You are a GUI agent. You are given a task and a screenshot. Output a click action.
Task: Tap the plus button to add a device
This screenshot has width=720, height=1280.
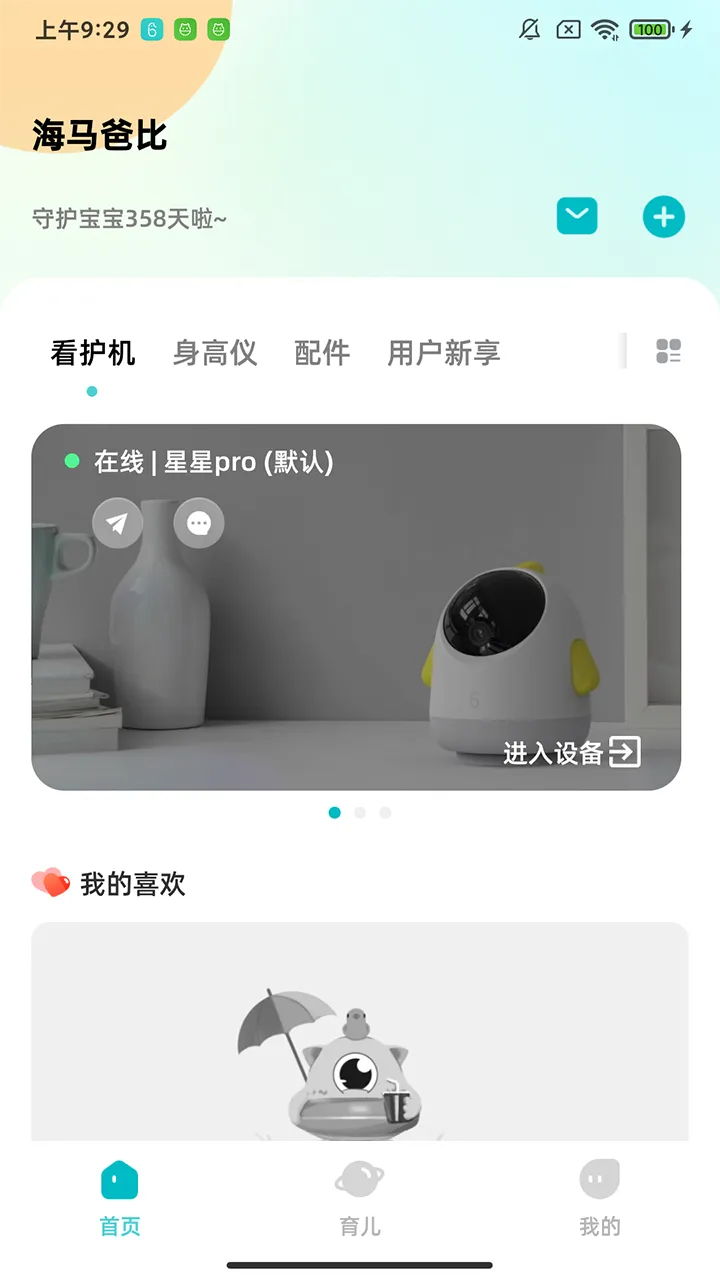coord(663,215)
